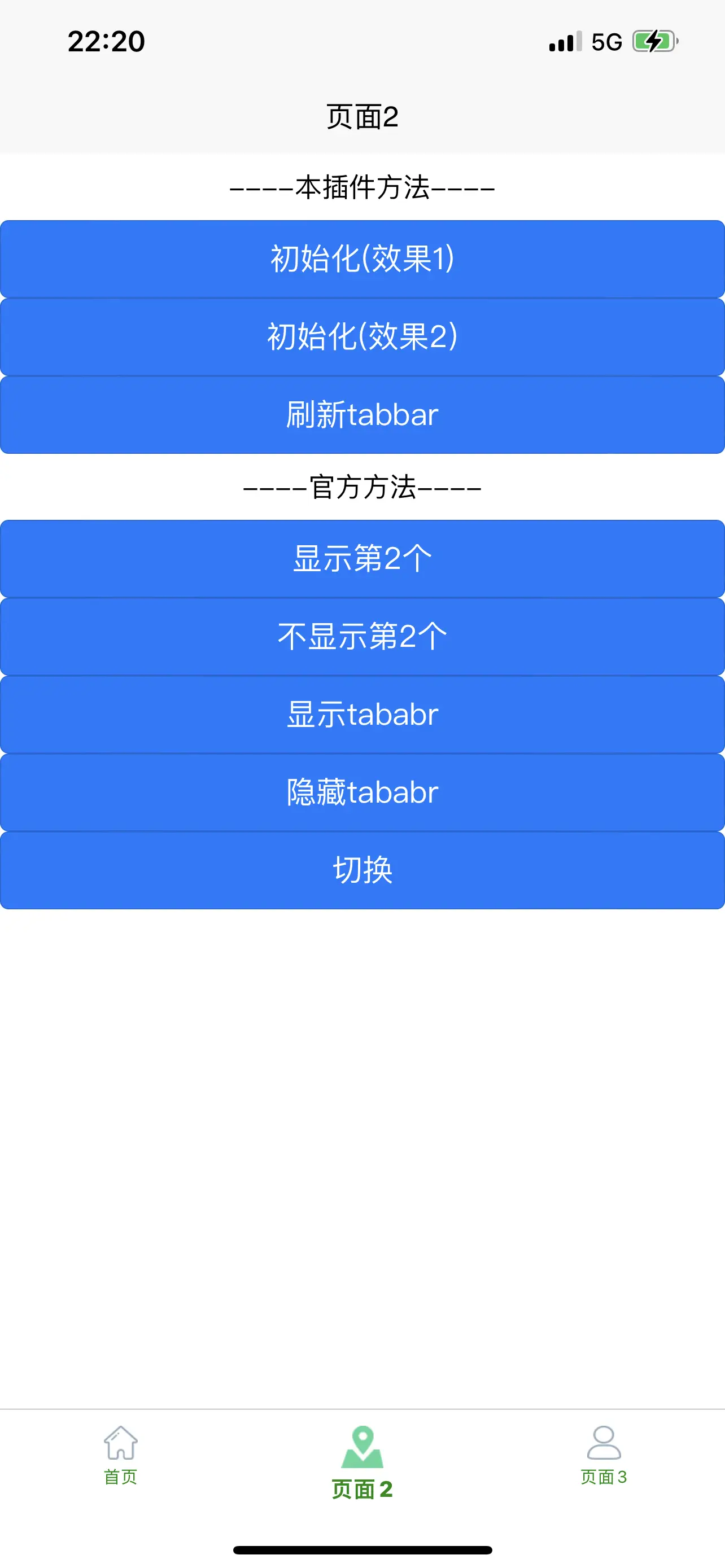Select the 页面2 tab

coord(362,1462)
